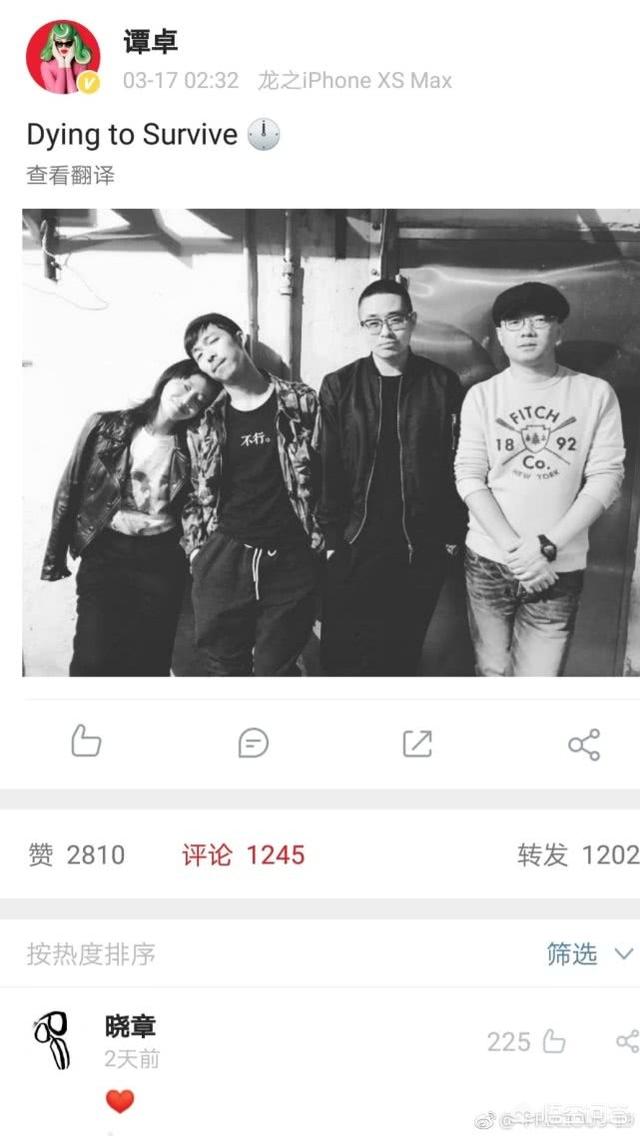
Task: Like 晓章's comment
Action: coord(553,1042)
